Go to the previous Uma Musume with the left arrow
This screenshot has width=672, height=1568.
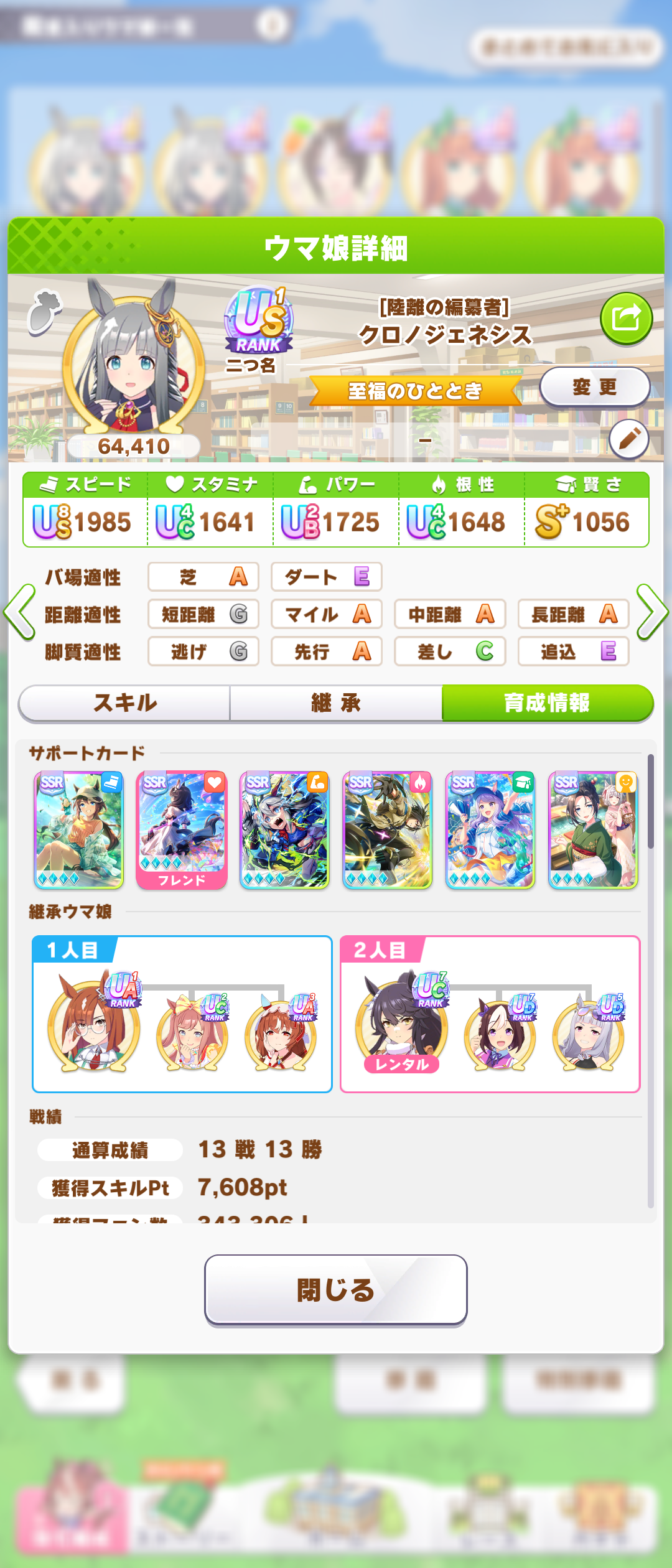point(20,612)
